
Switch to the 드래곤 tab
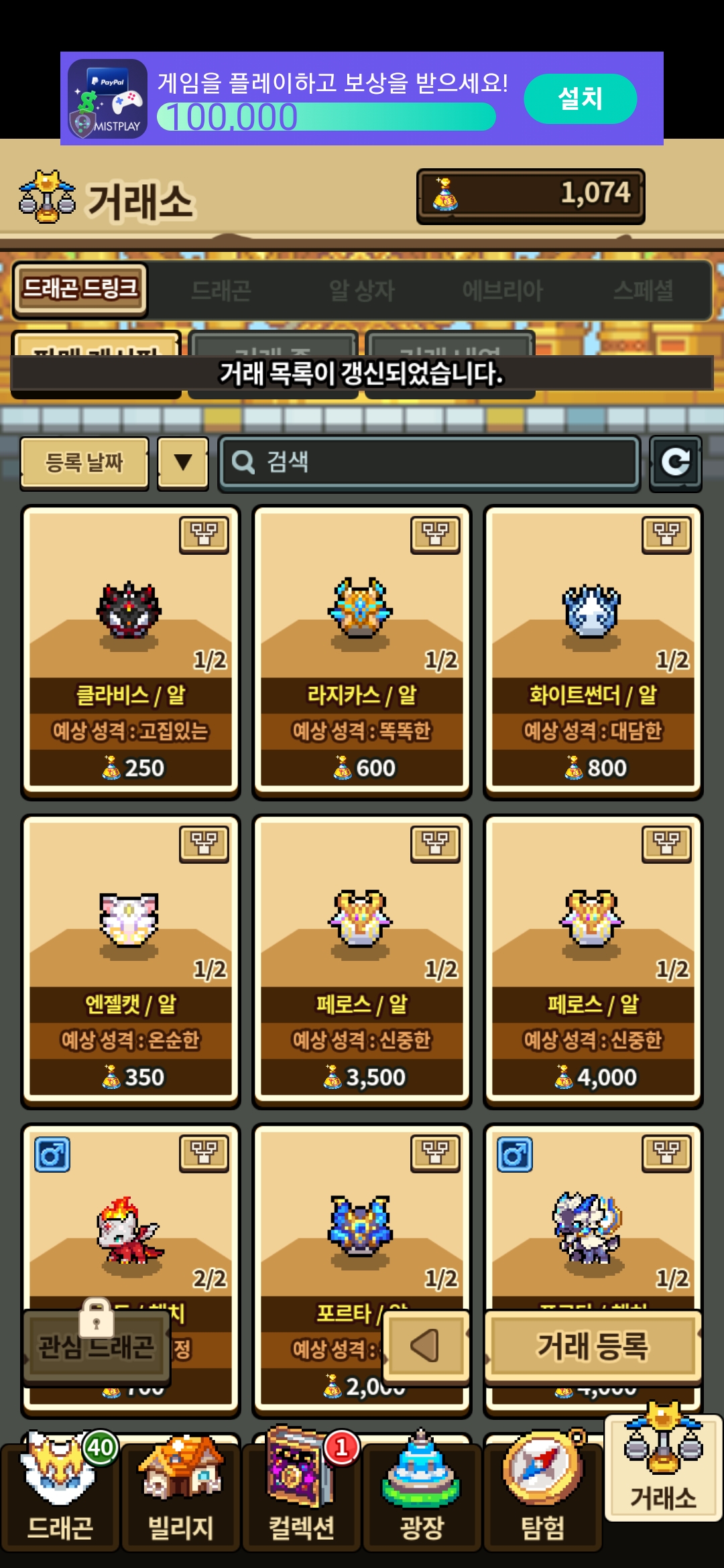point(221,291)
